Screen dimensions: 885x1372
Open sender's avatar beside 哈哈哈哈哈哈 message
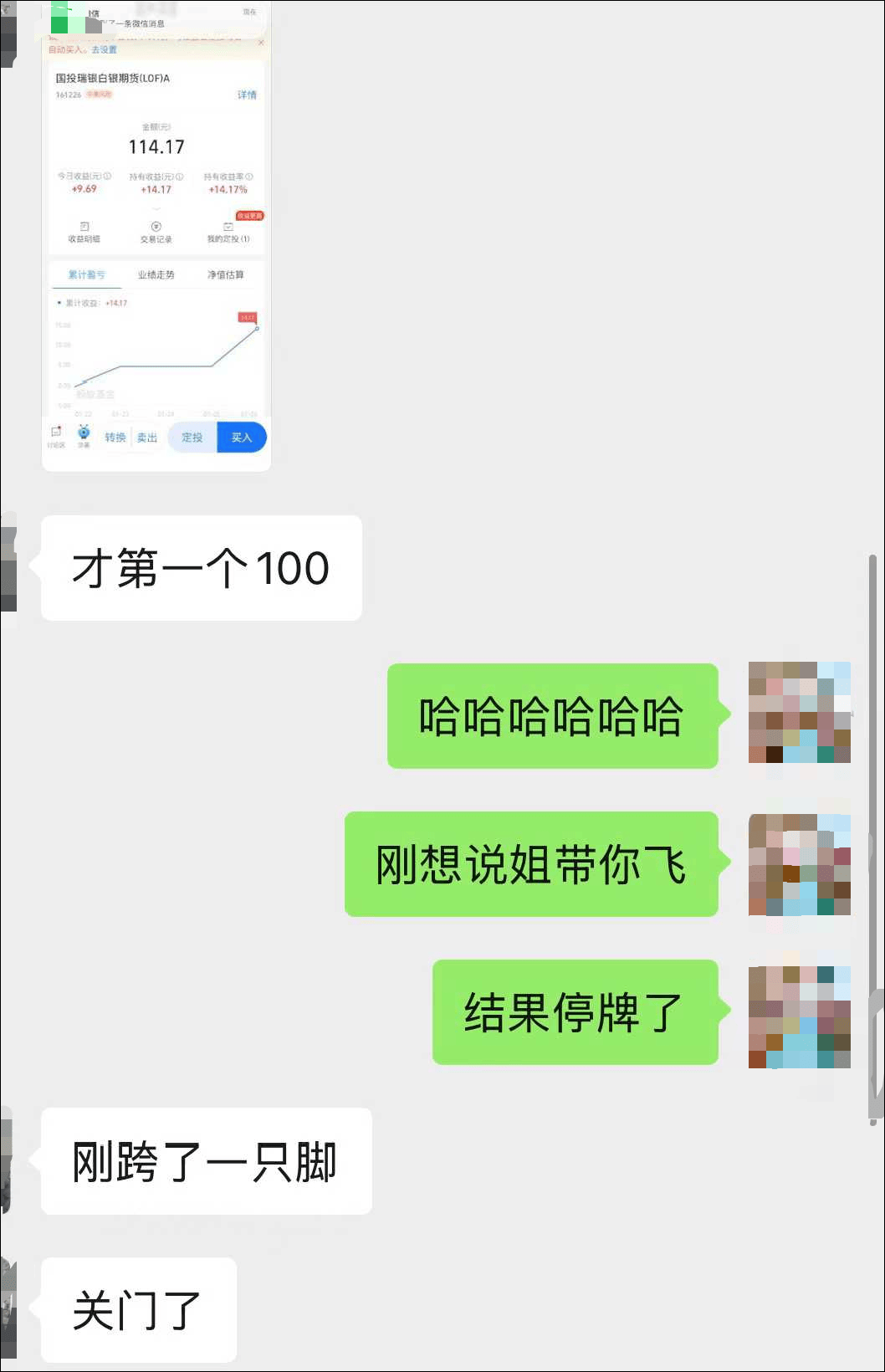click(799, 712)
